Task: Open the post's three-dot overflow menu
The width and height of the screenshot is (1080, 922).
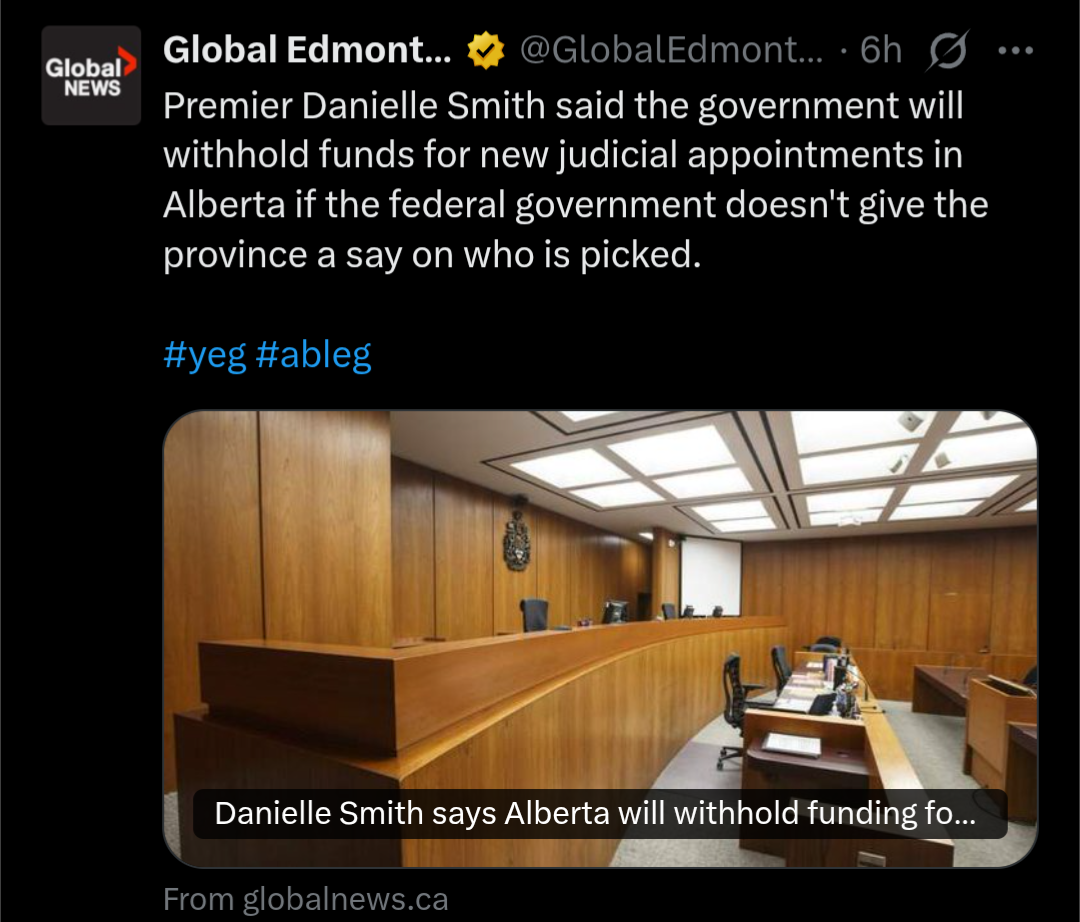Action: [1015, 50]
